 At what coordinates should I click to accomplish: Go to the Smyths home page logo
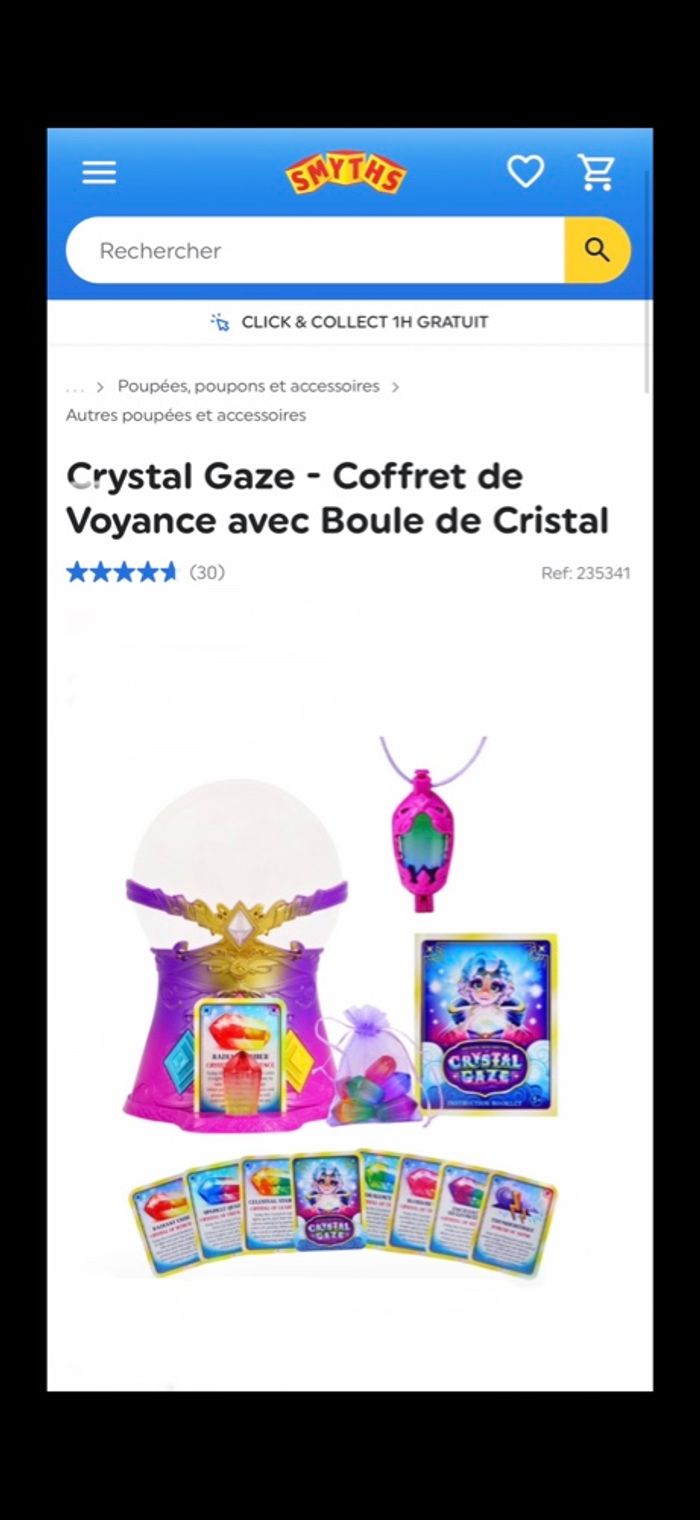346,174
